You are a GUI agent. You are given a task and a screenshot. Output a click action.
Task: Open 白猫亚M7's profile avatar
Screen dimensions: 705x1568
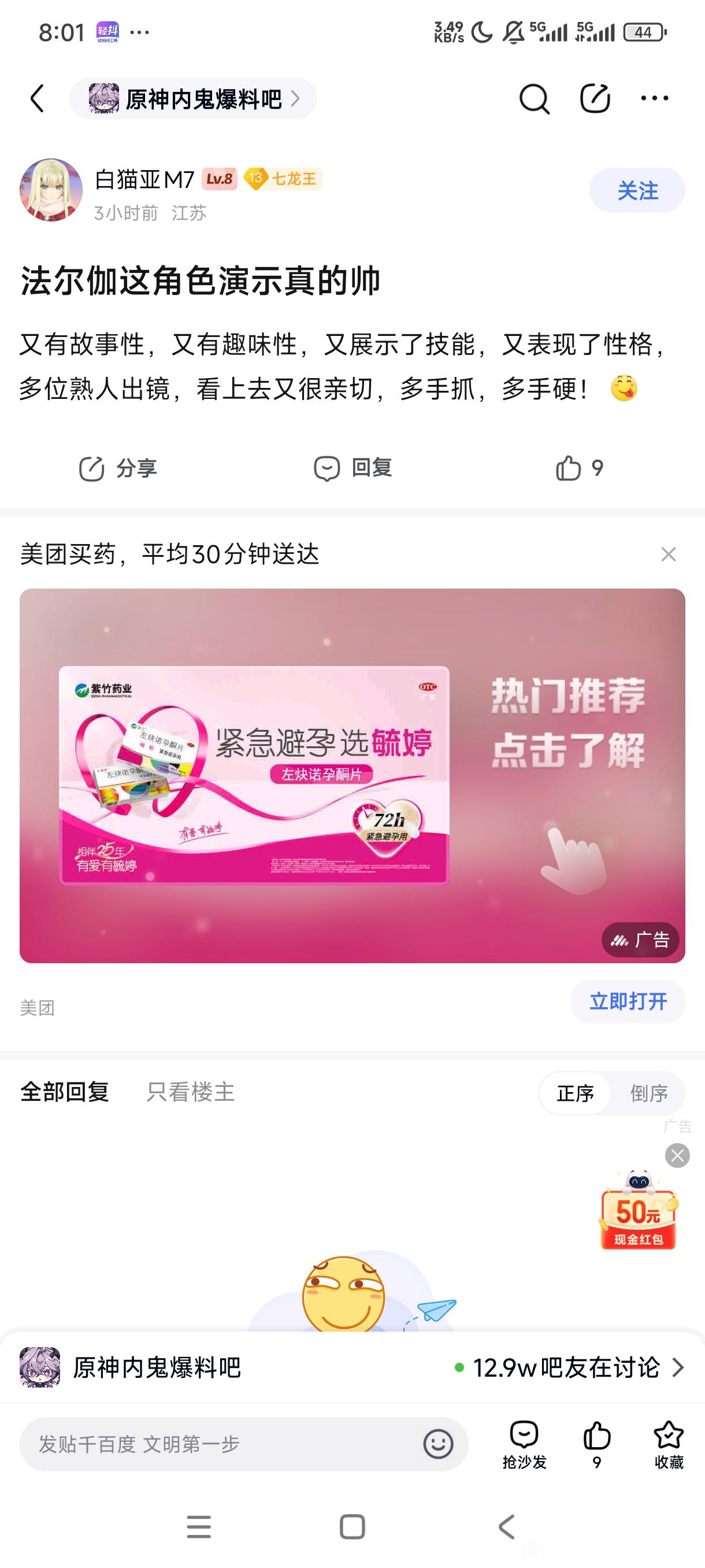coord(51,190)
